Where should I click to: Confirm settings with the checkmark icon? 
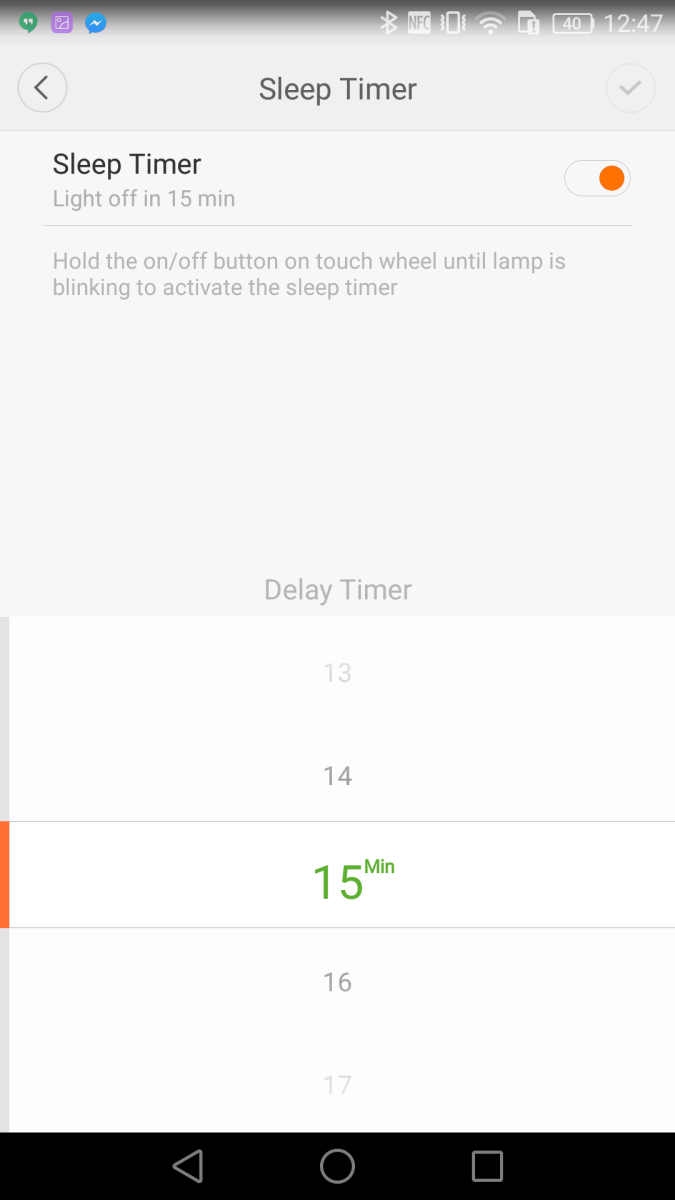tap(630, 88)
